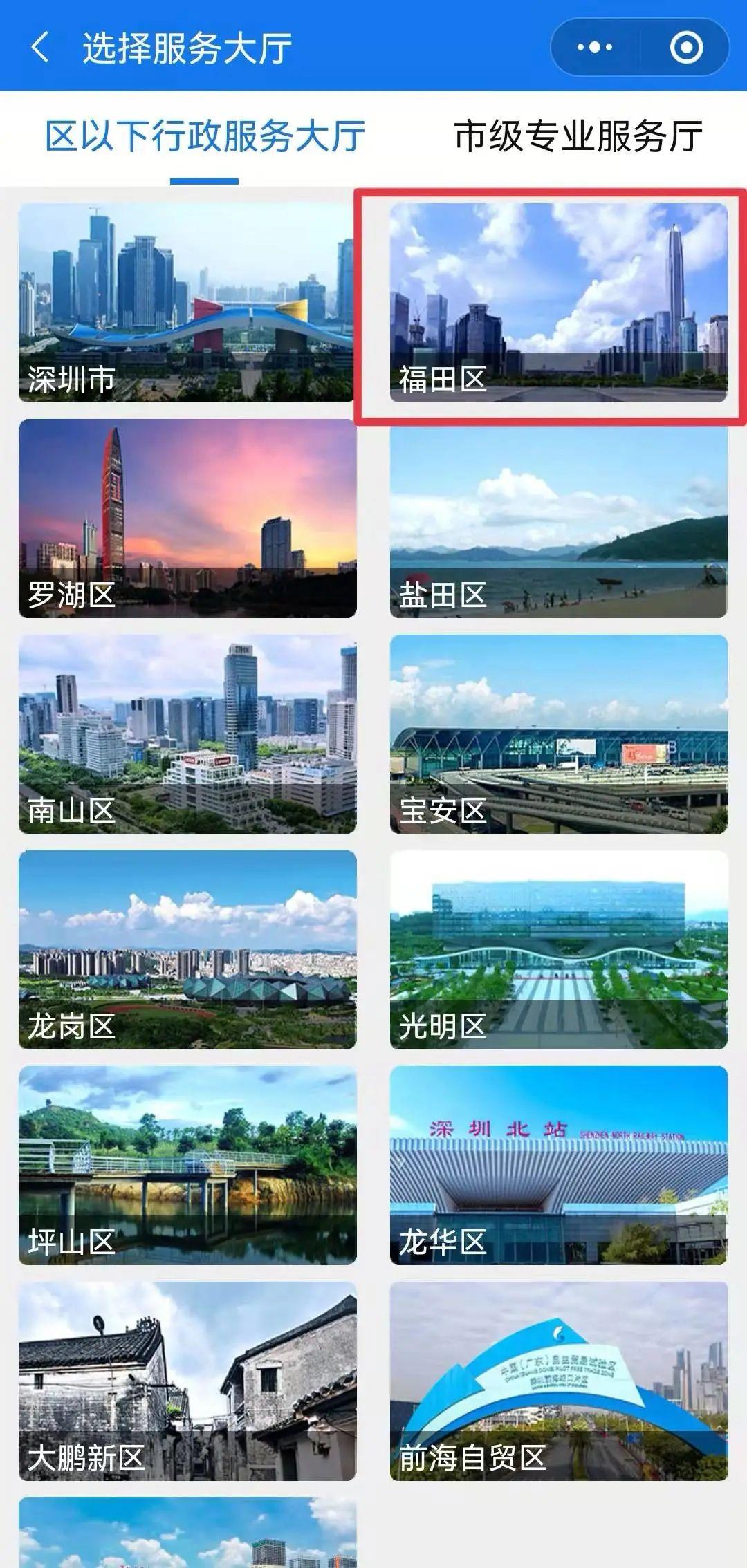
Task: Tap the 南山区 service hall card
Action: [x=187, y=734]
